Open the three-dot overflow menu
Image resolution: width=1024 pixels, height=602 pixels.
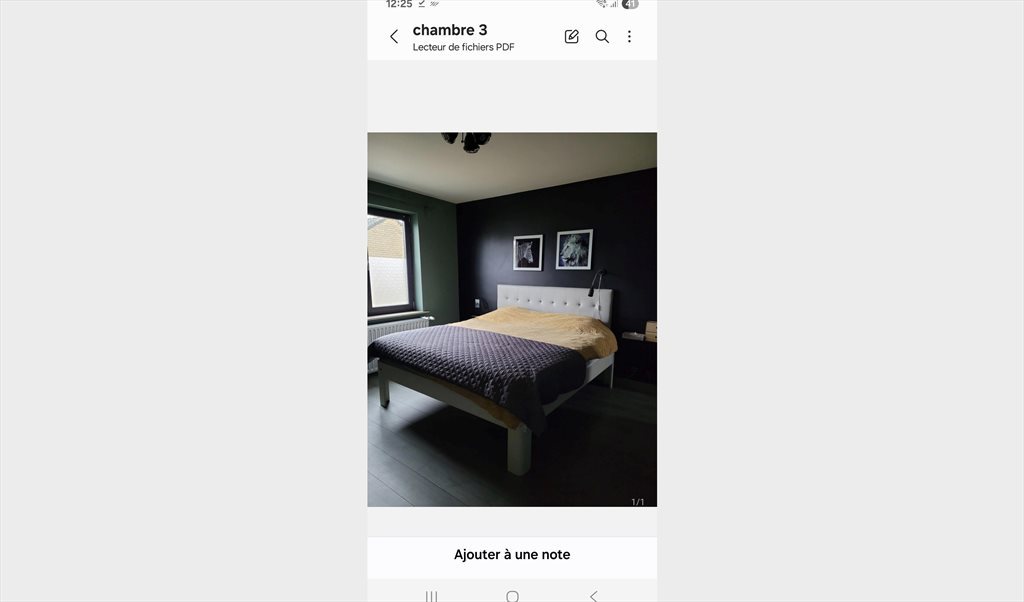pyautogui.click(x=629, y=37)
